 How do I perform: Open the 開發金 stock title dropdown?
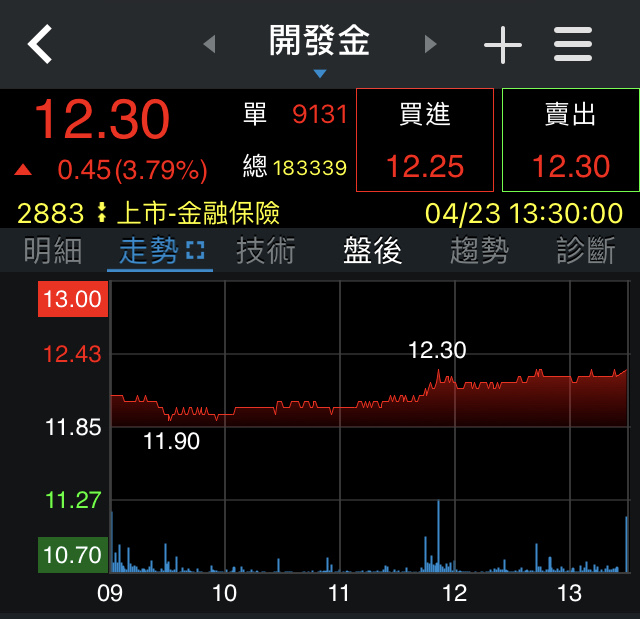tap(320, 46)
